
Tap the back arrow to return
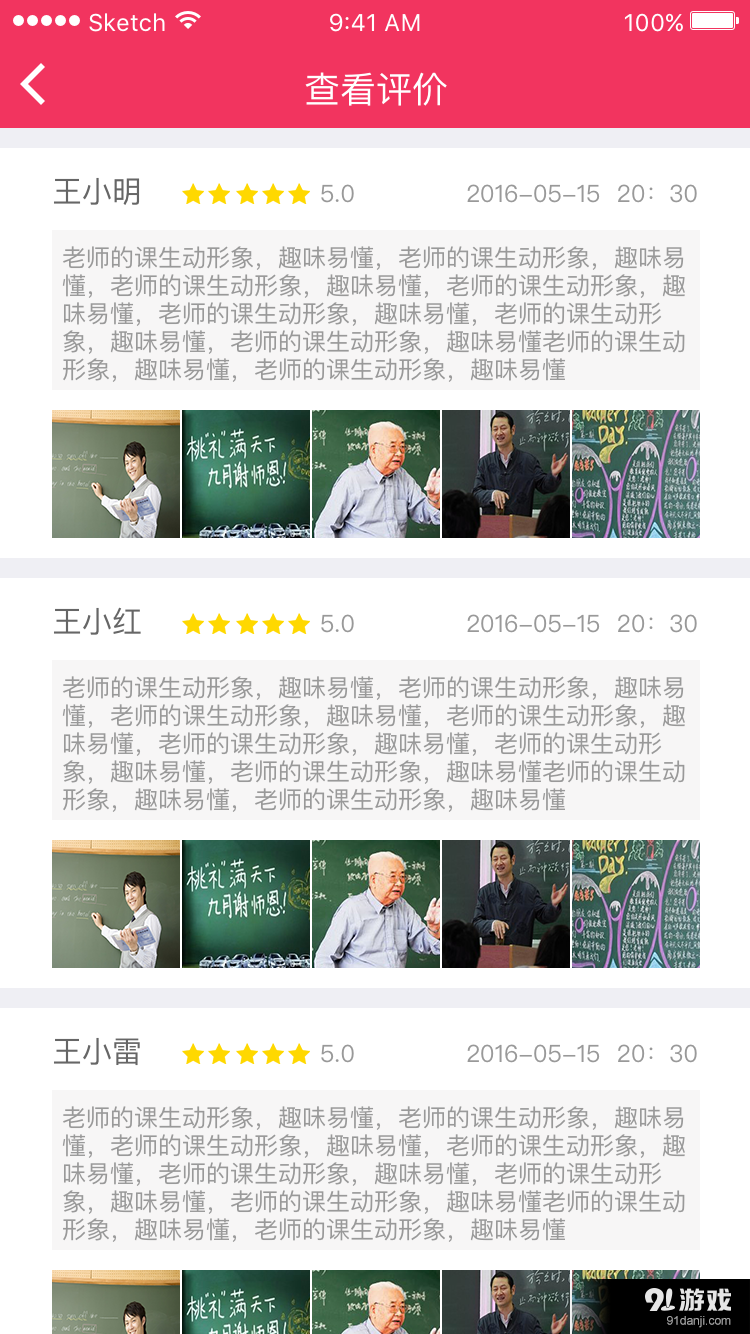pos(32,84)
